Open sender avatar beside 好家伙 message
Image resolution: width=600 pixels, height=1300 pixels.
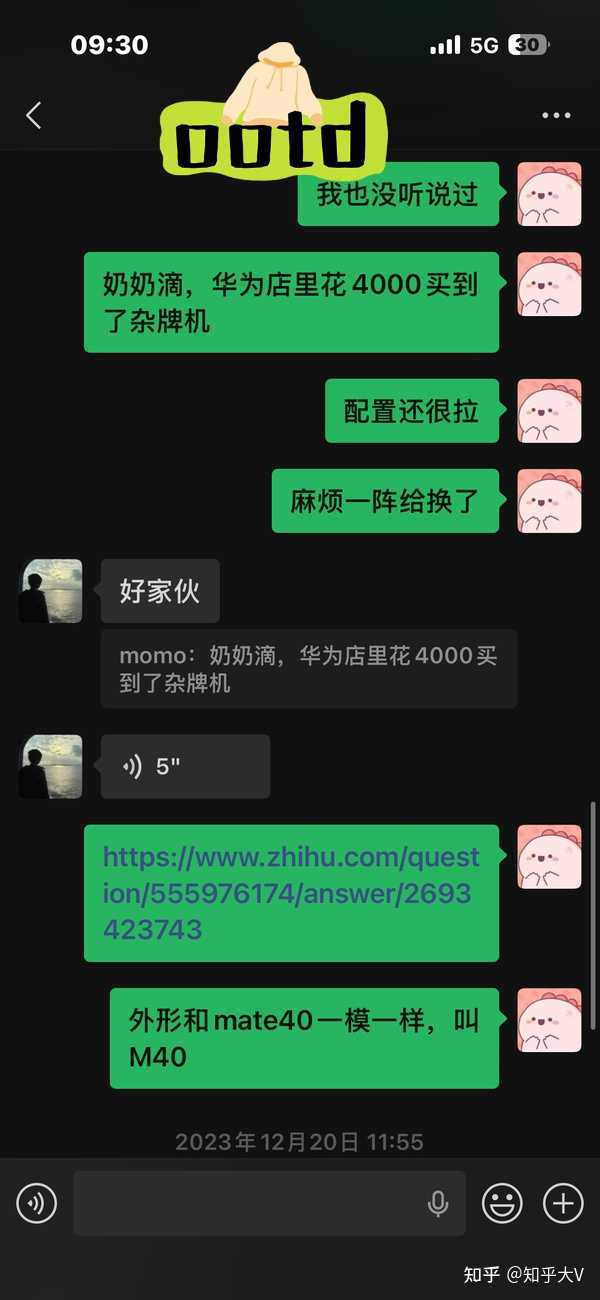pyautogui.click(x=51, y=591)
